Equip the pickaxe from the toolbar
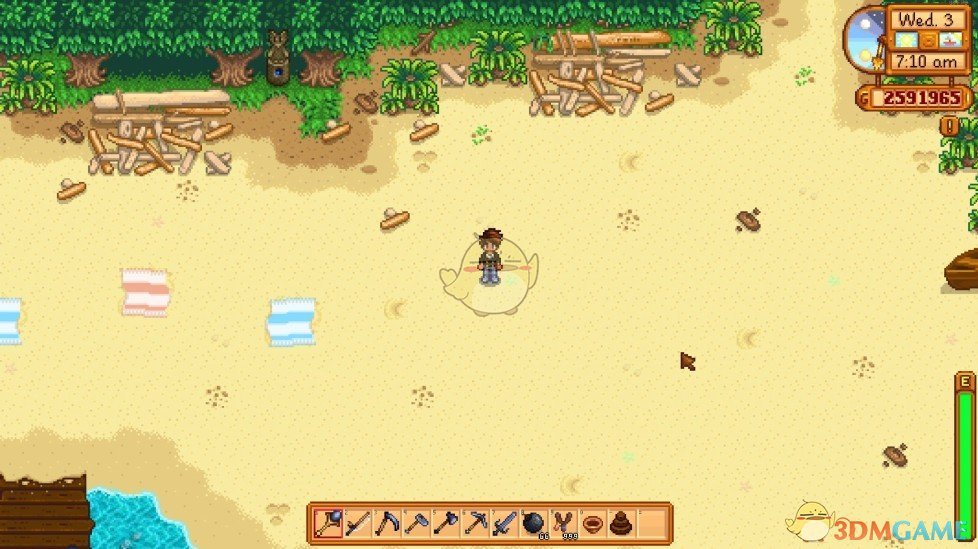The image size is (978, 549). [x=473, y=523]
